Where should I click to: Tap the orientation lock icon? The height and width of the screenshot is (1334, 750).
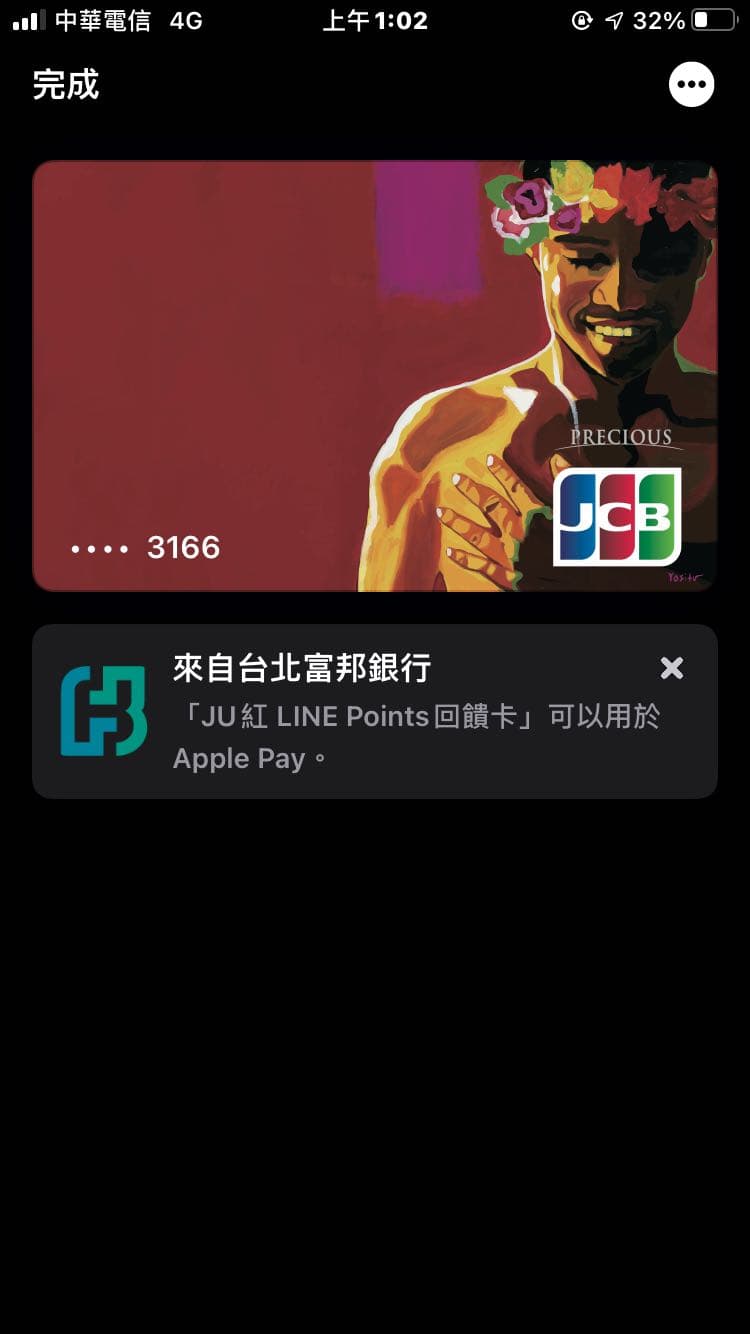pos(582,20)
